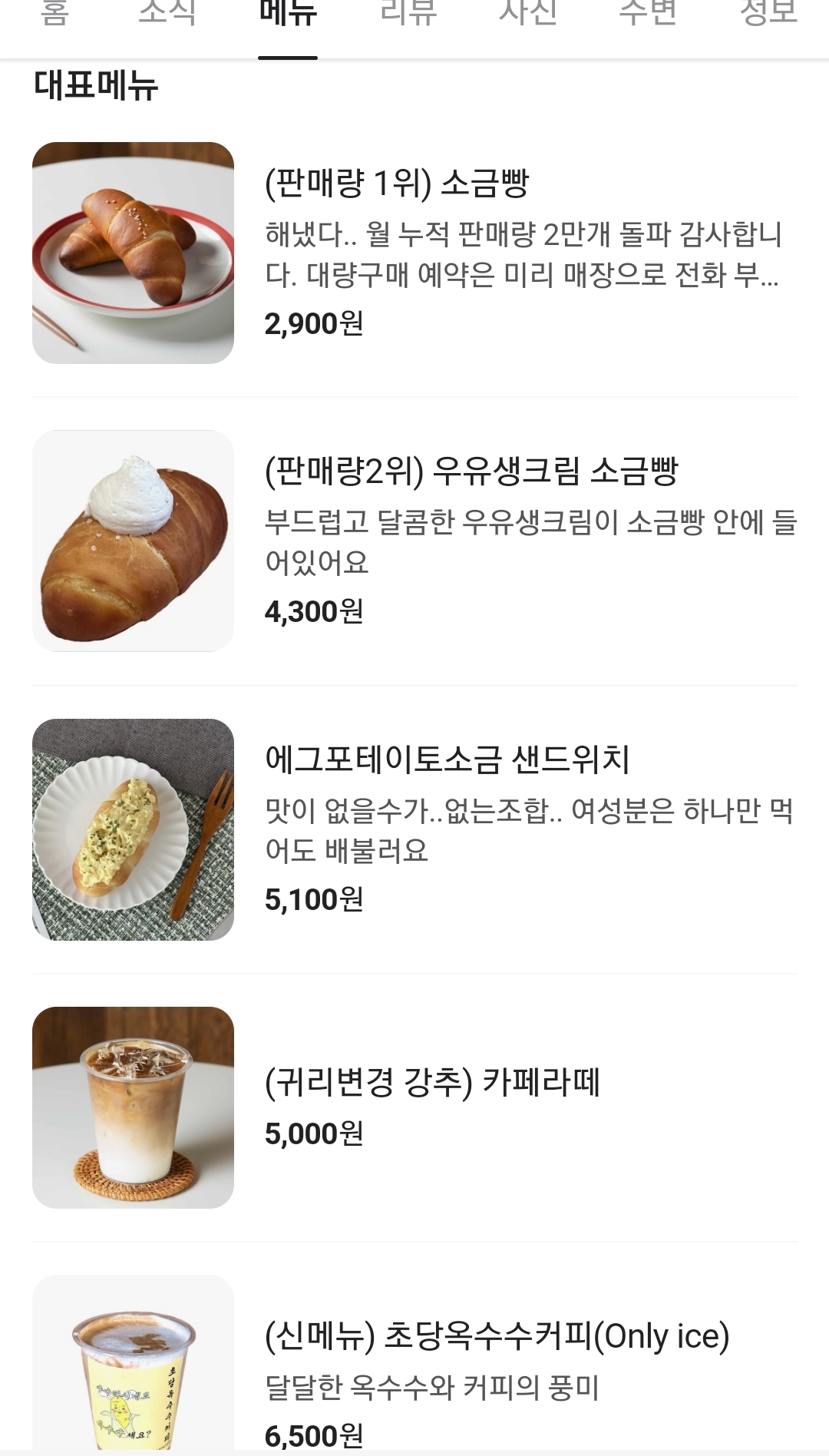
Task: Open the 주변 tab
Action: tap(648, 14)
